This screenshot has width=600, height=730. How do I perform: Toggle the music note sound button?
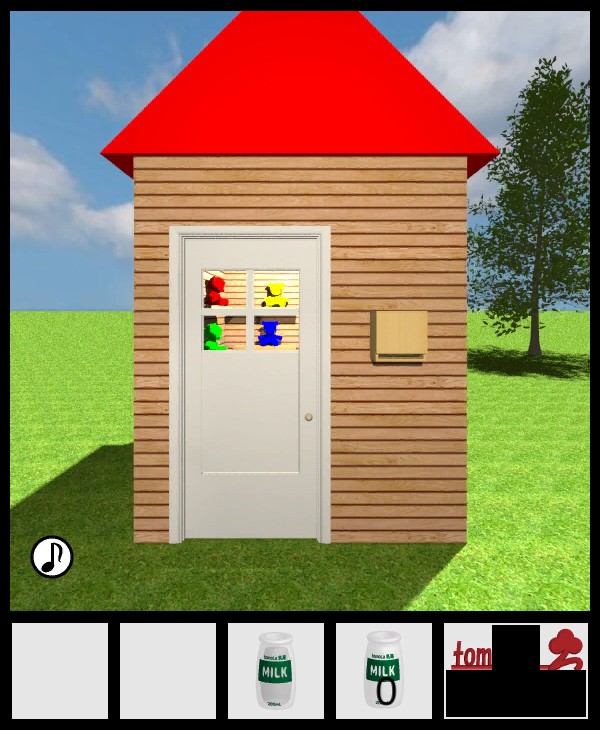52,557
